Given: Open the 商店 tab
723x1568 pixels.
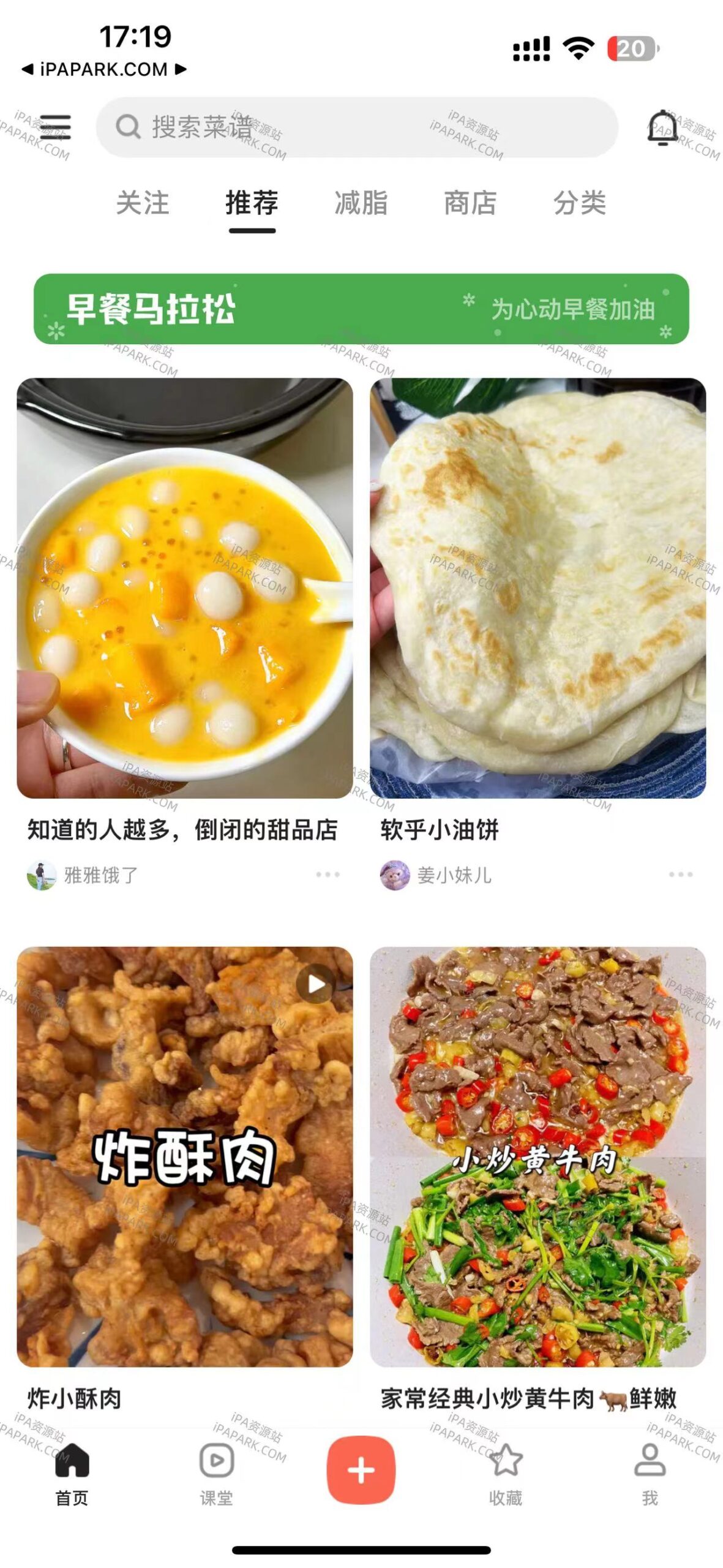Looking at the screenshot, I should pos(470,205).
